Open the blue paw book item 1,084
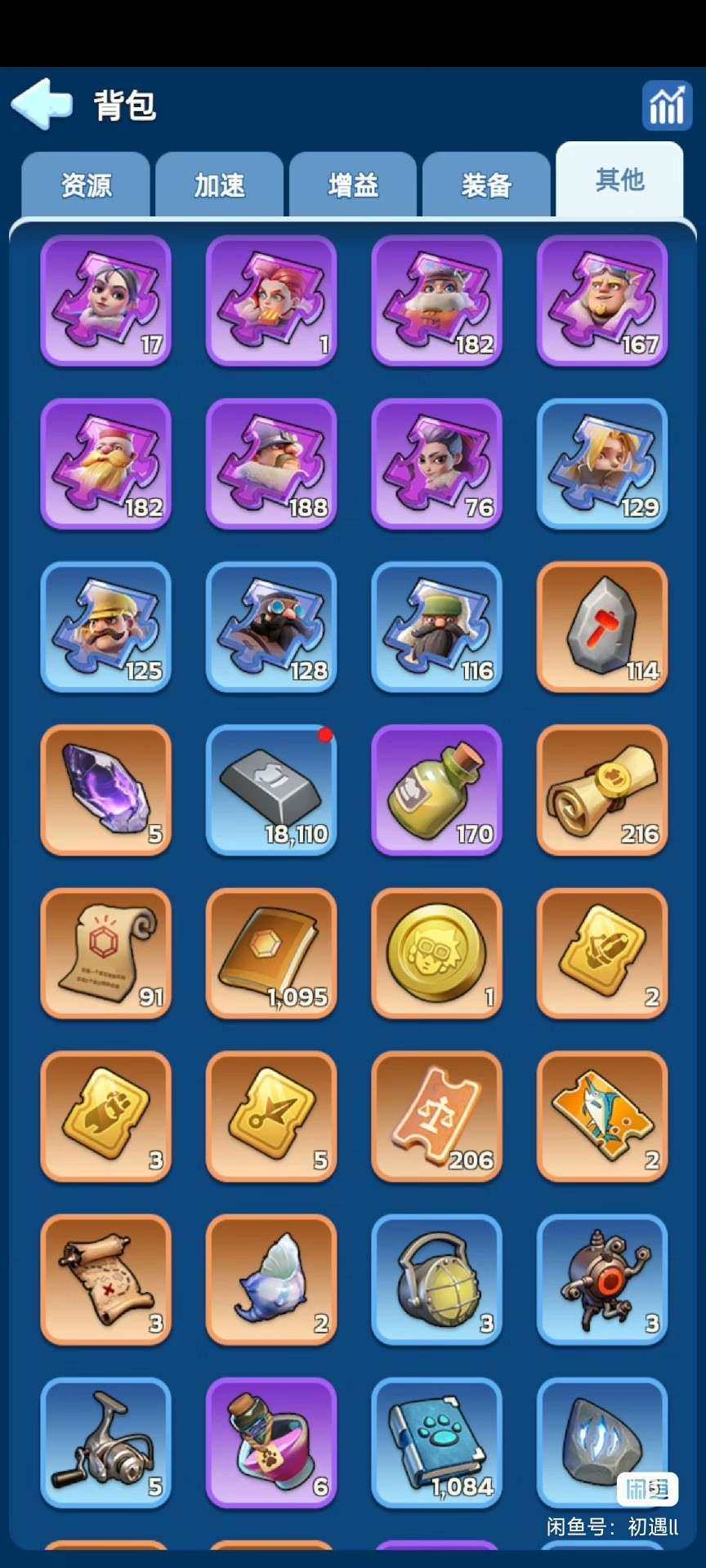Screen dimensions: 706x1568 click(x=436, y=1443)
